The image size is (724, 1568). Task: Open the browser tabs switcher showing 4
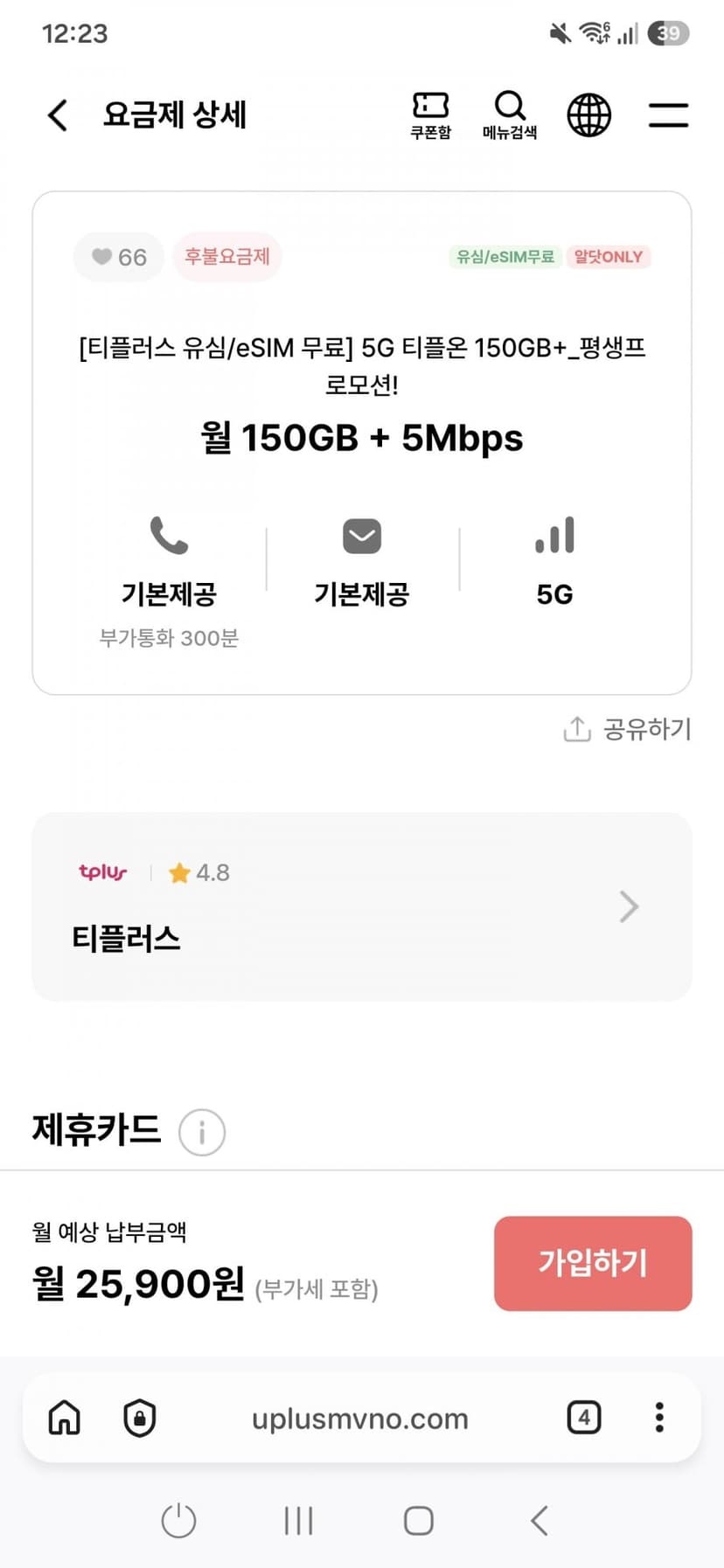pyautogui.click(x=584, y=1417)
